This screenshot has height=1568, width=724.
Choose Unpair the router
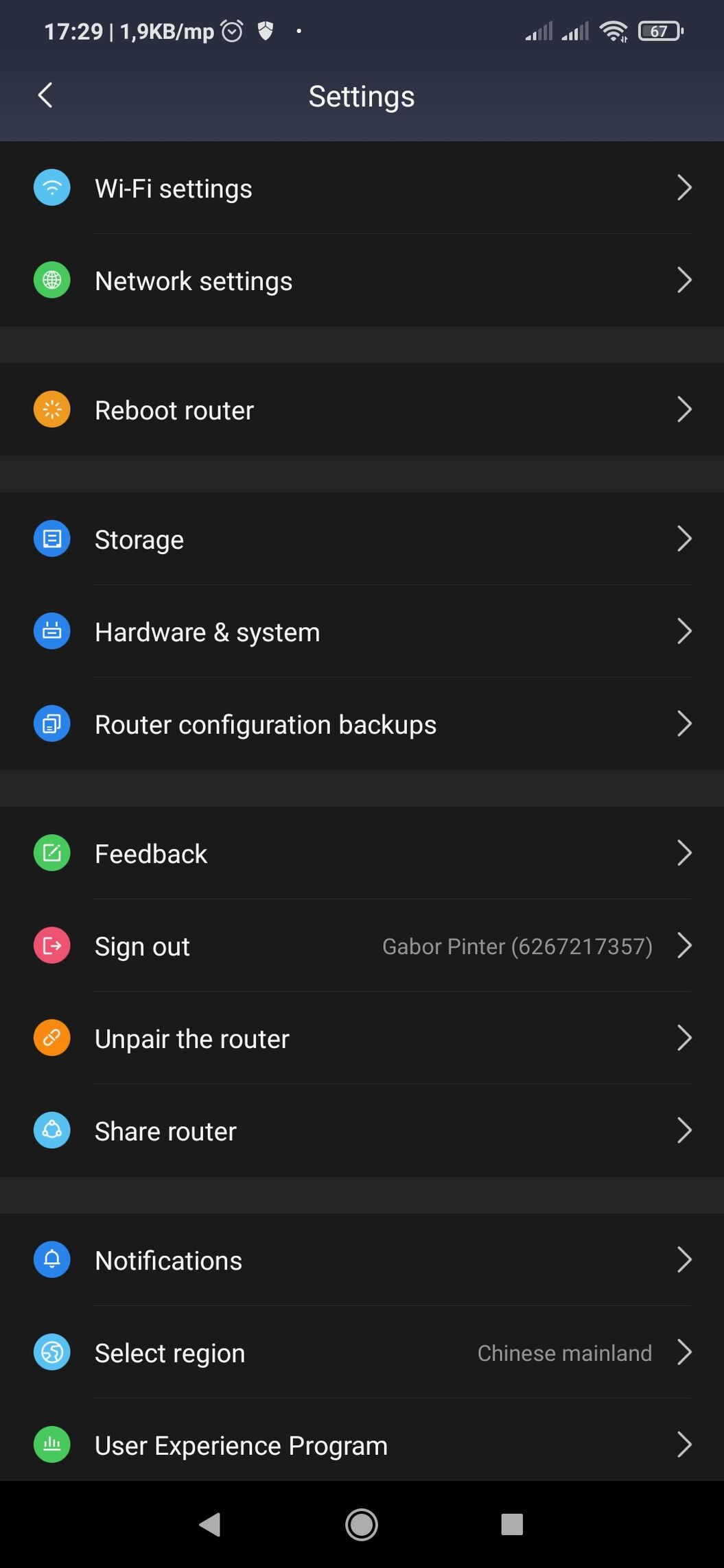click(x=362, y=1038)
